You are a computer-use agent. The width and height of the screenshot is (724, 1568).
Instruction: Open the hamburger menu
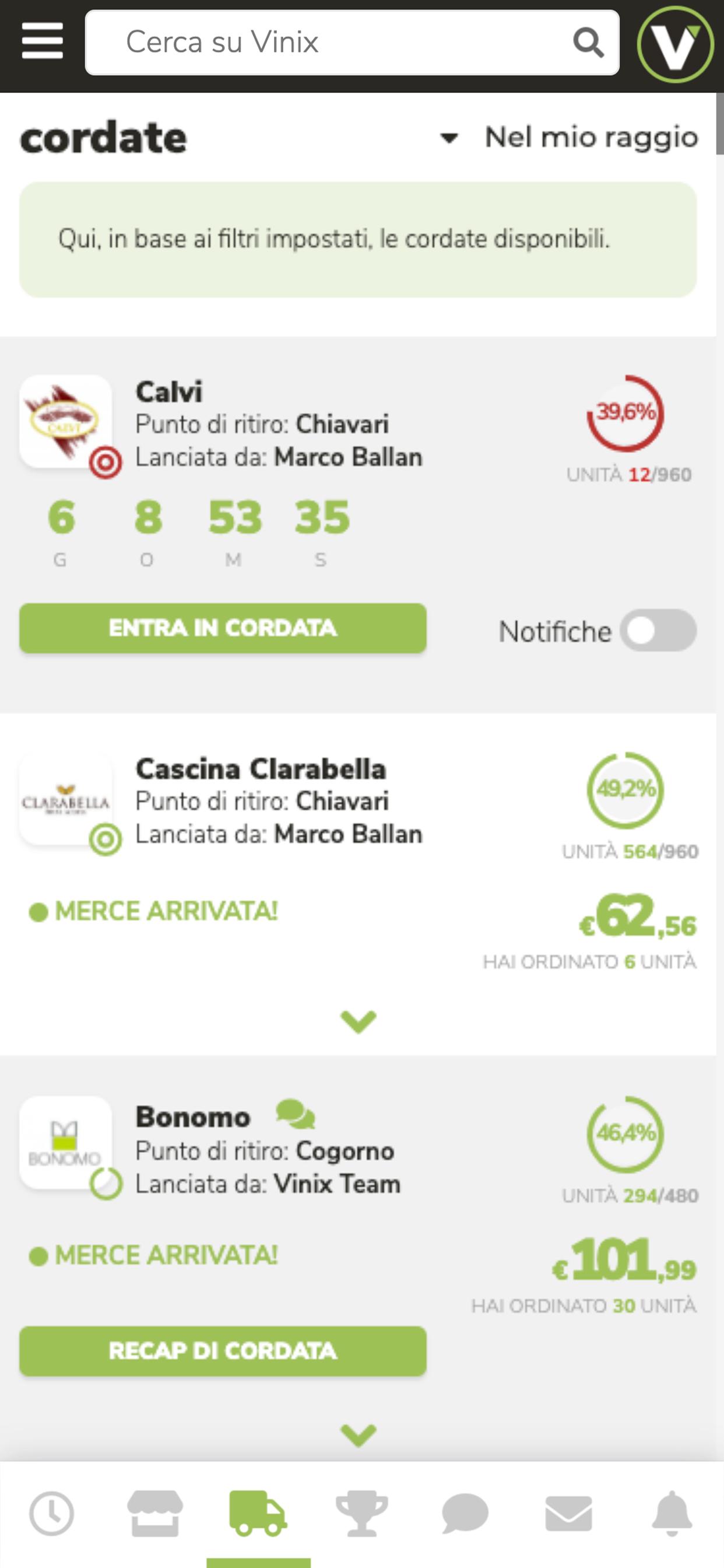coord(42,41)
